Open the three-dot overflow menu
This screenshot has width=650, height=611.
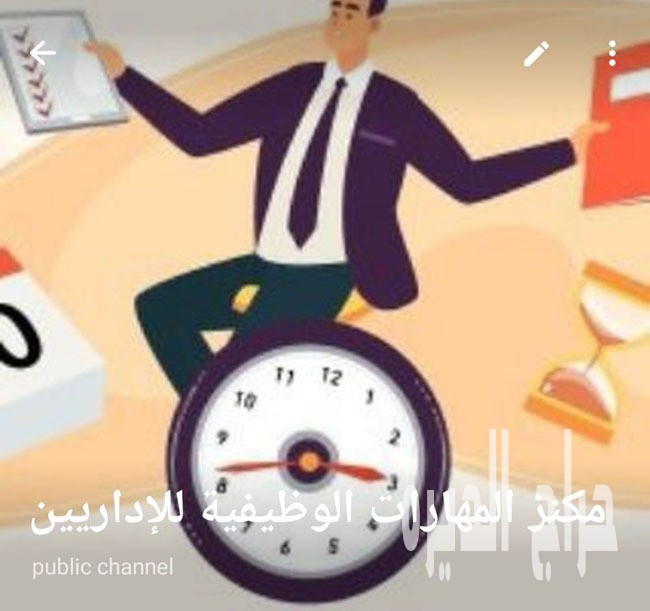click(612, 54)
